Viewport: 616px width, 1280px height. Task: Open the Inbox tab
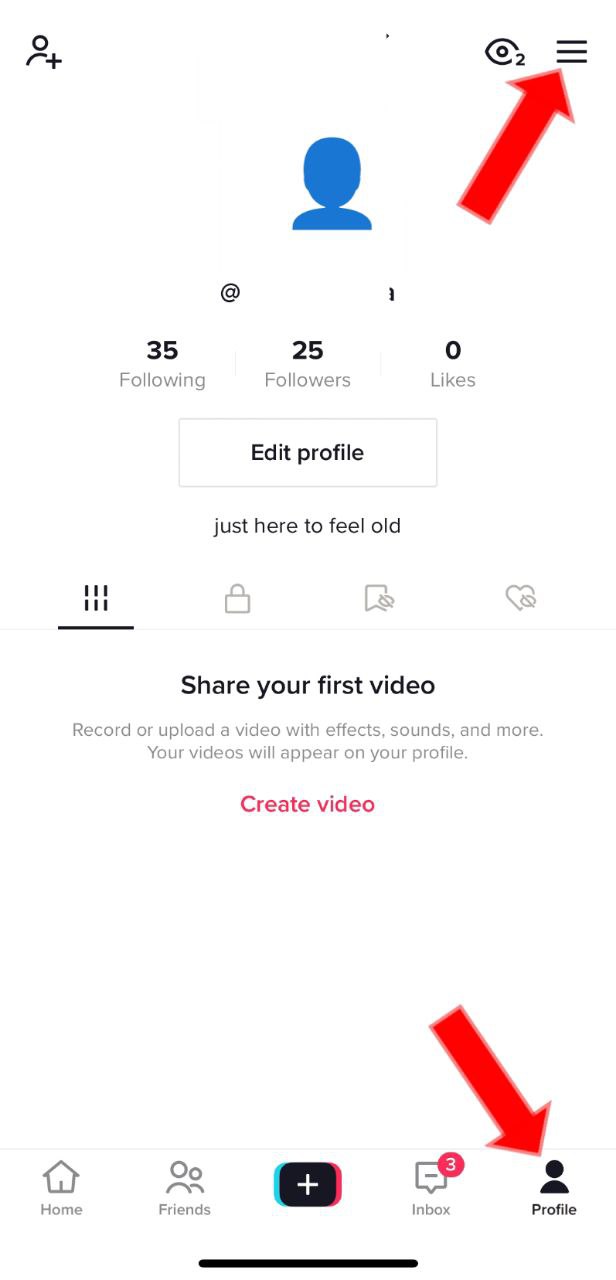pos(431,1187)
